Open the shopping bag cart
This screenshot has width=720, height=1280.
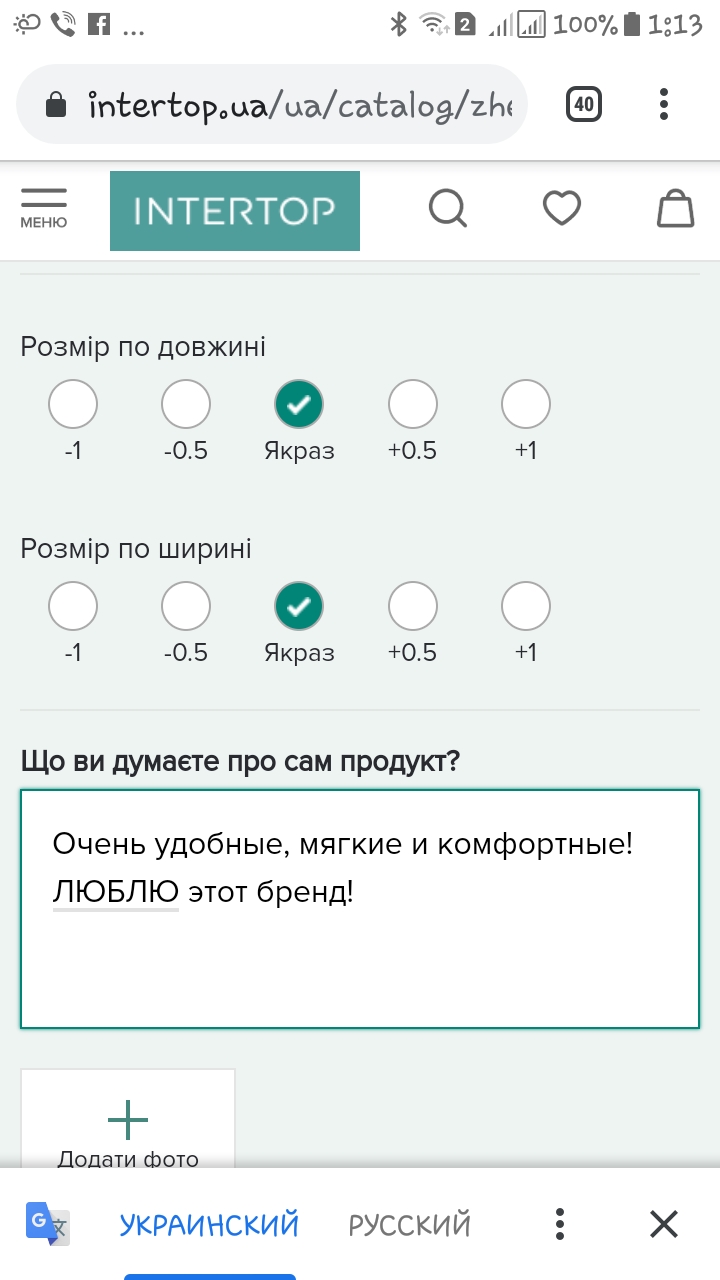[675, 209]
